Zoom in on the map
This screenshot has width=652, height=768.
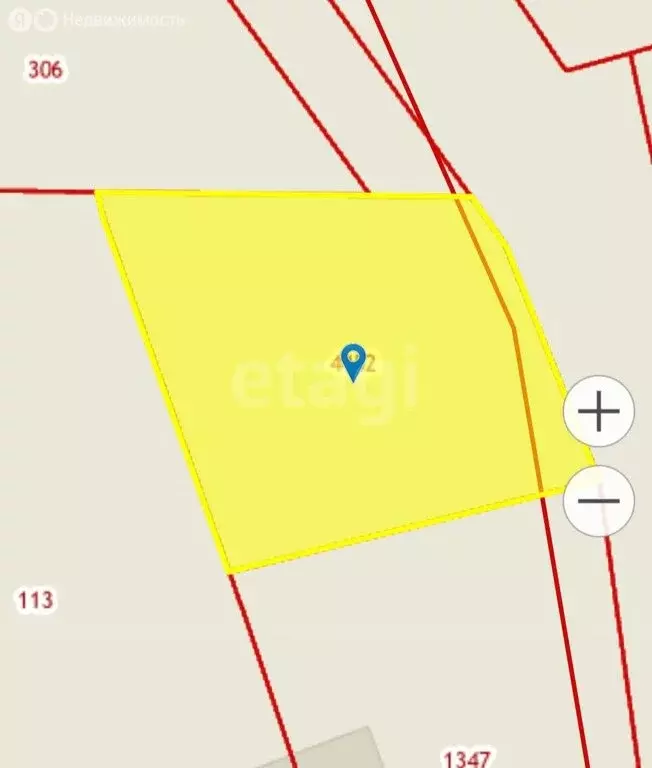[x=599, y=411]
